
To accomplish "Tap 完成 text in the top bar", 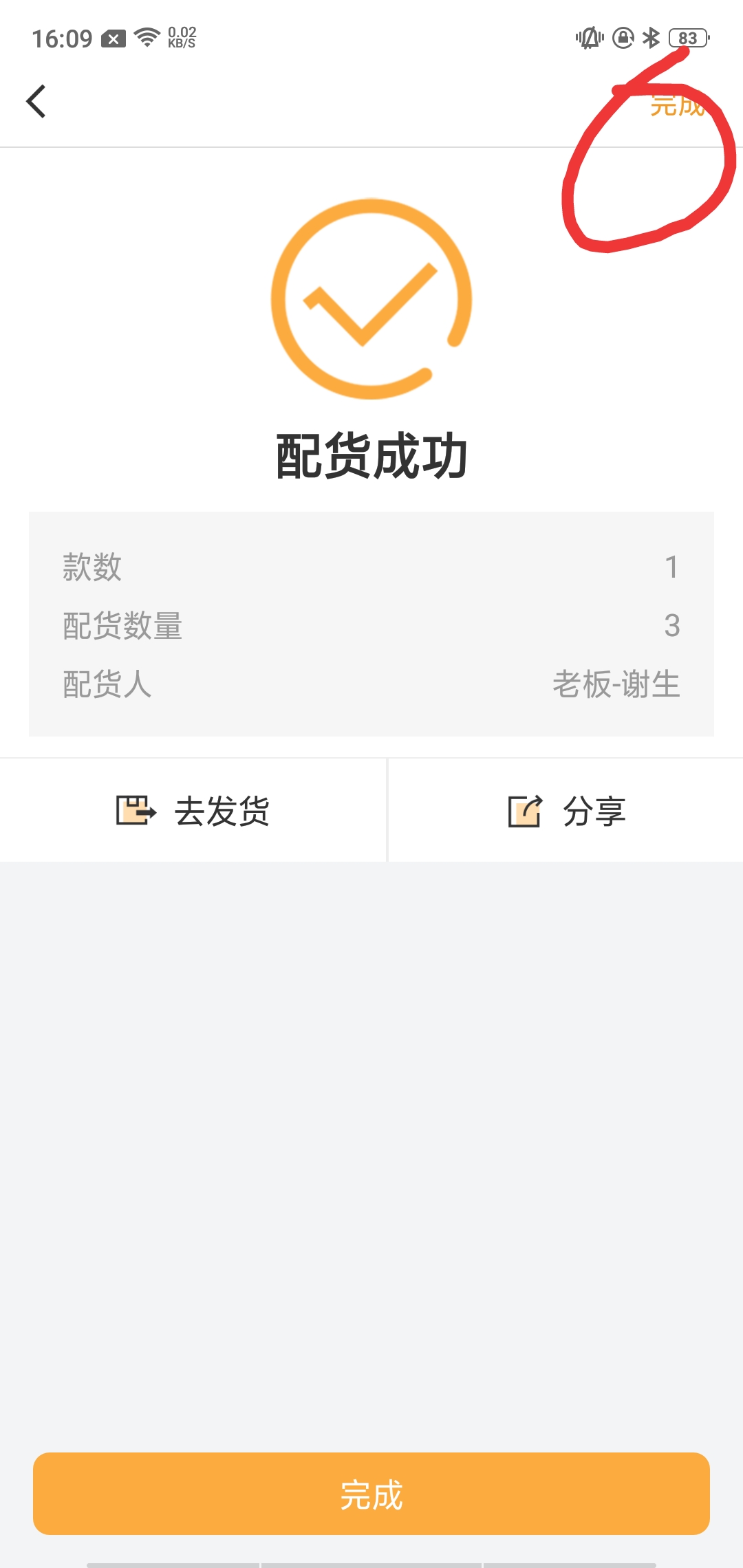I will [x=678, y=105].
